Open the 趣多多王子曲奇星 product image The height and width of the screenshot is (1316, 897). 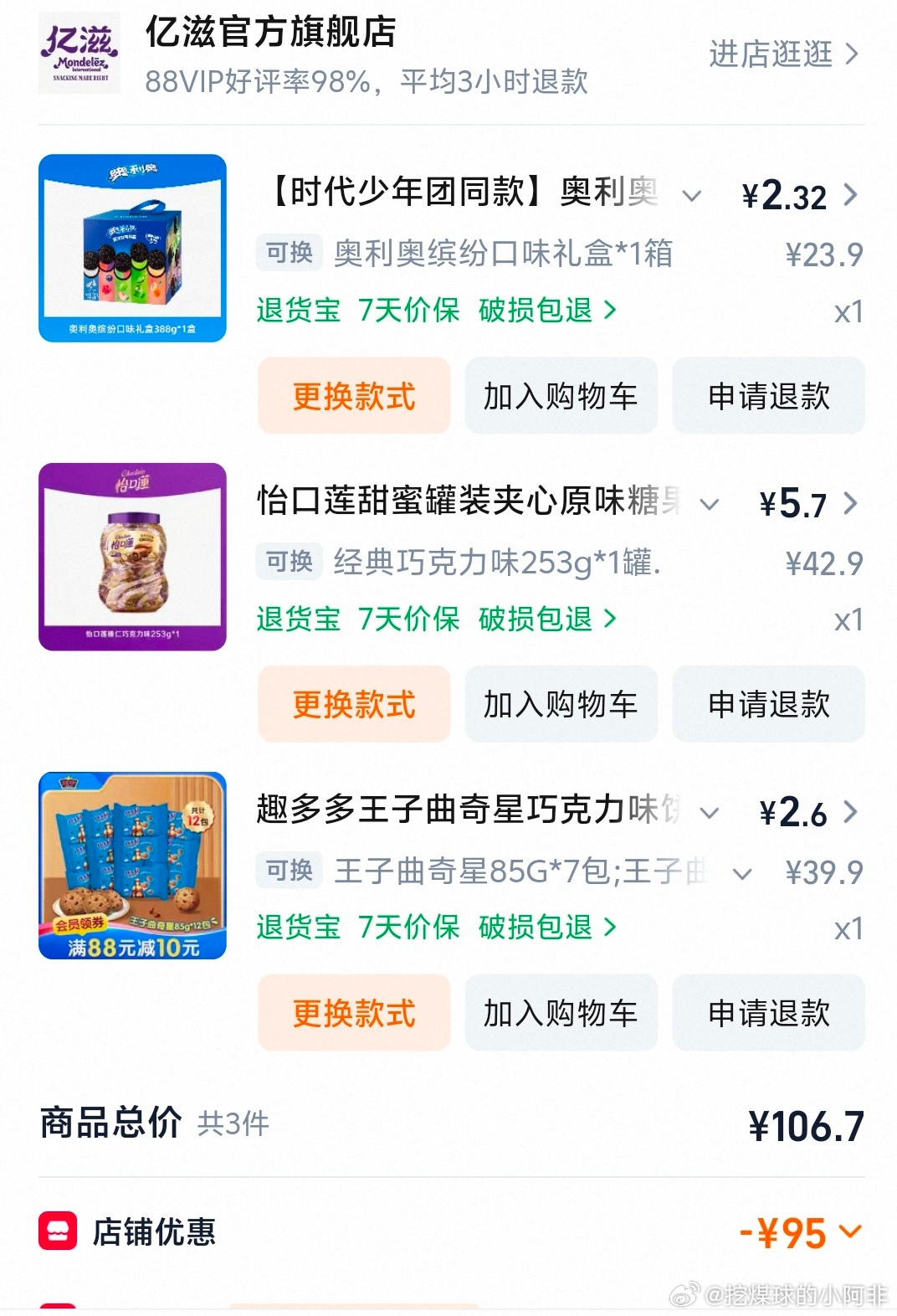[132, 866]
